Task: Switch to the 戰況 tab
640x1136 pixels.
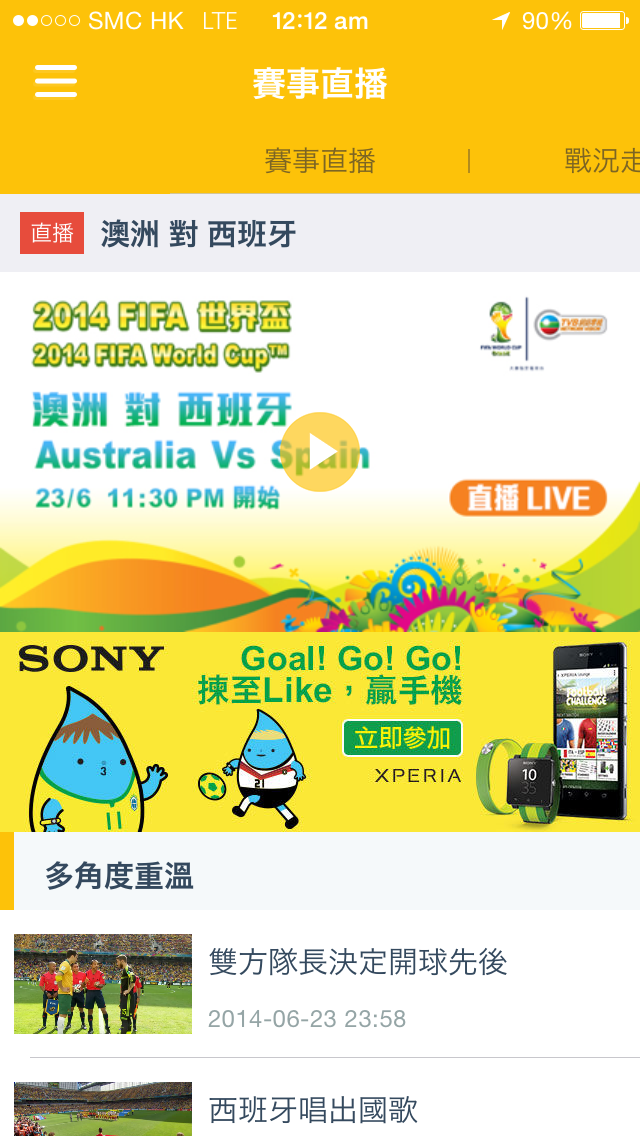Action: (x=602, y=160)
